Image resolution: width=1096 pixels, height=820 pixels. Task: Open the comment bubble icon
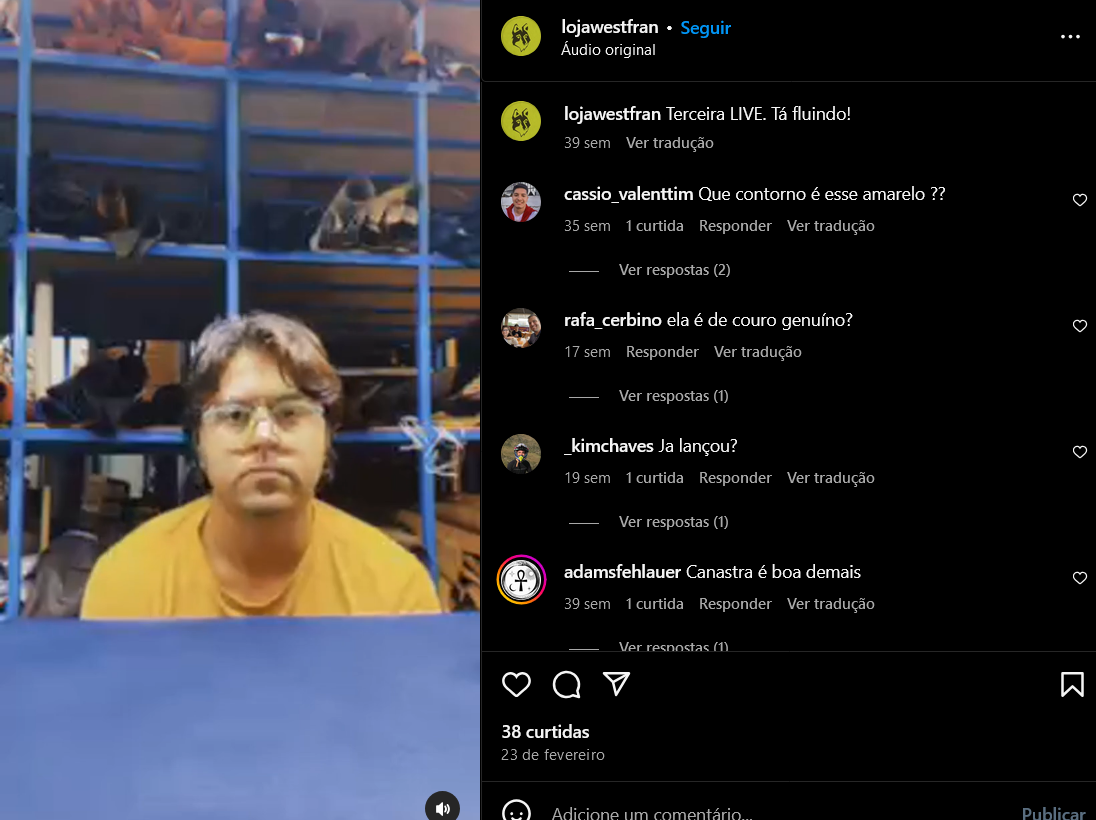pos(566,684)
